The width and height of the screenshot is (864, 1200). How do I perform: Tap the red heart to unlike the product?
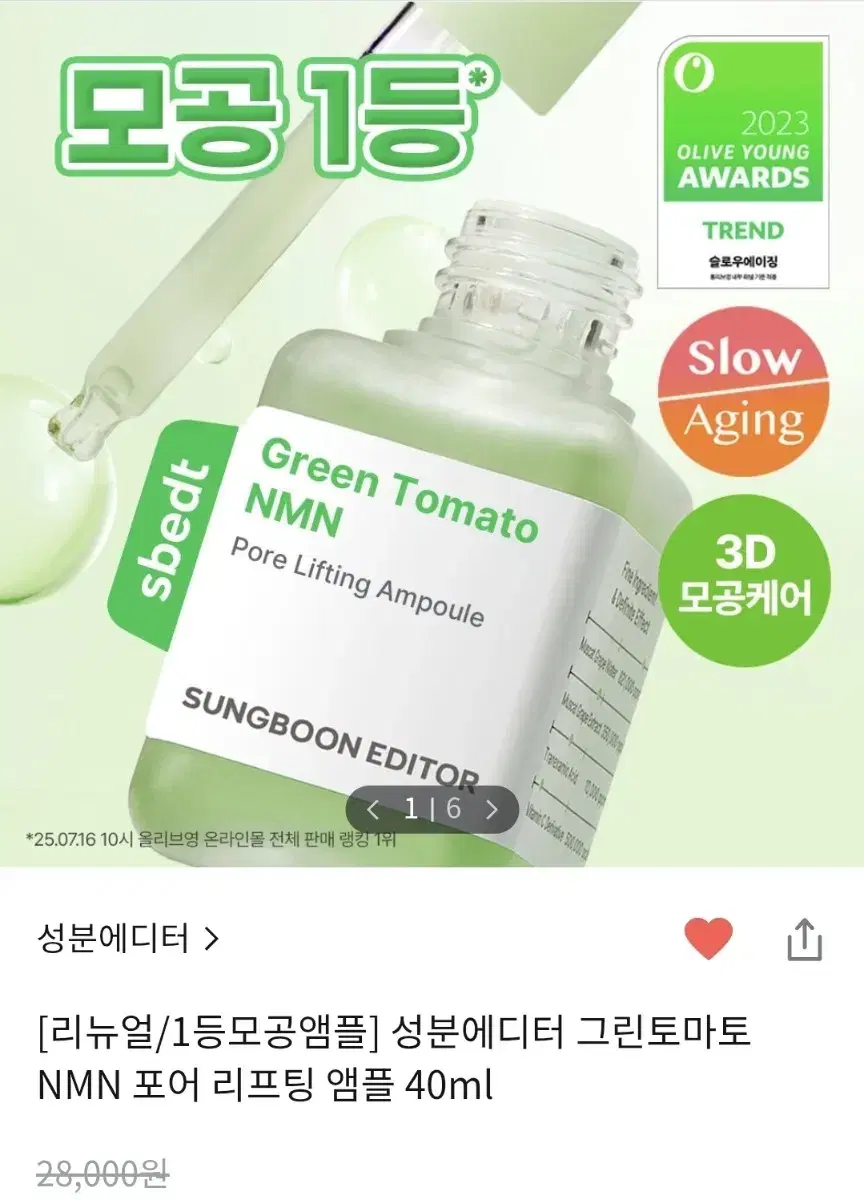710,936
